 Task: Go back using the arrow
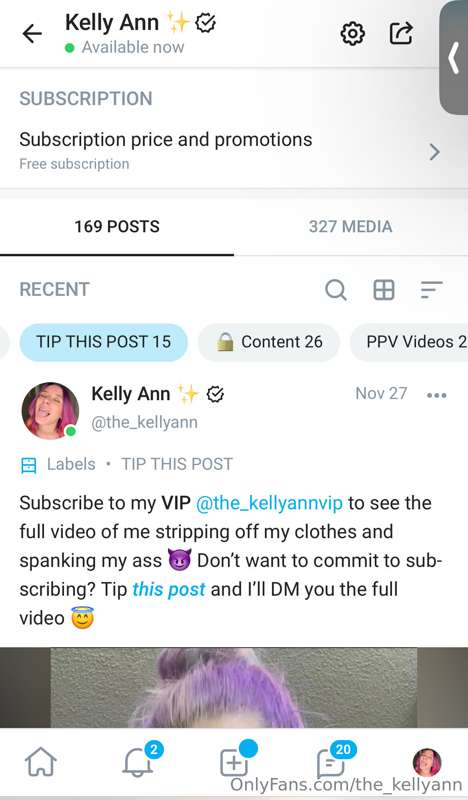click(x=32, y=34)
